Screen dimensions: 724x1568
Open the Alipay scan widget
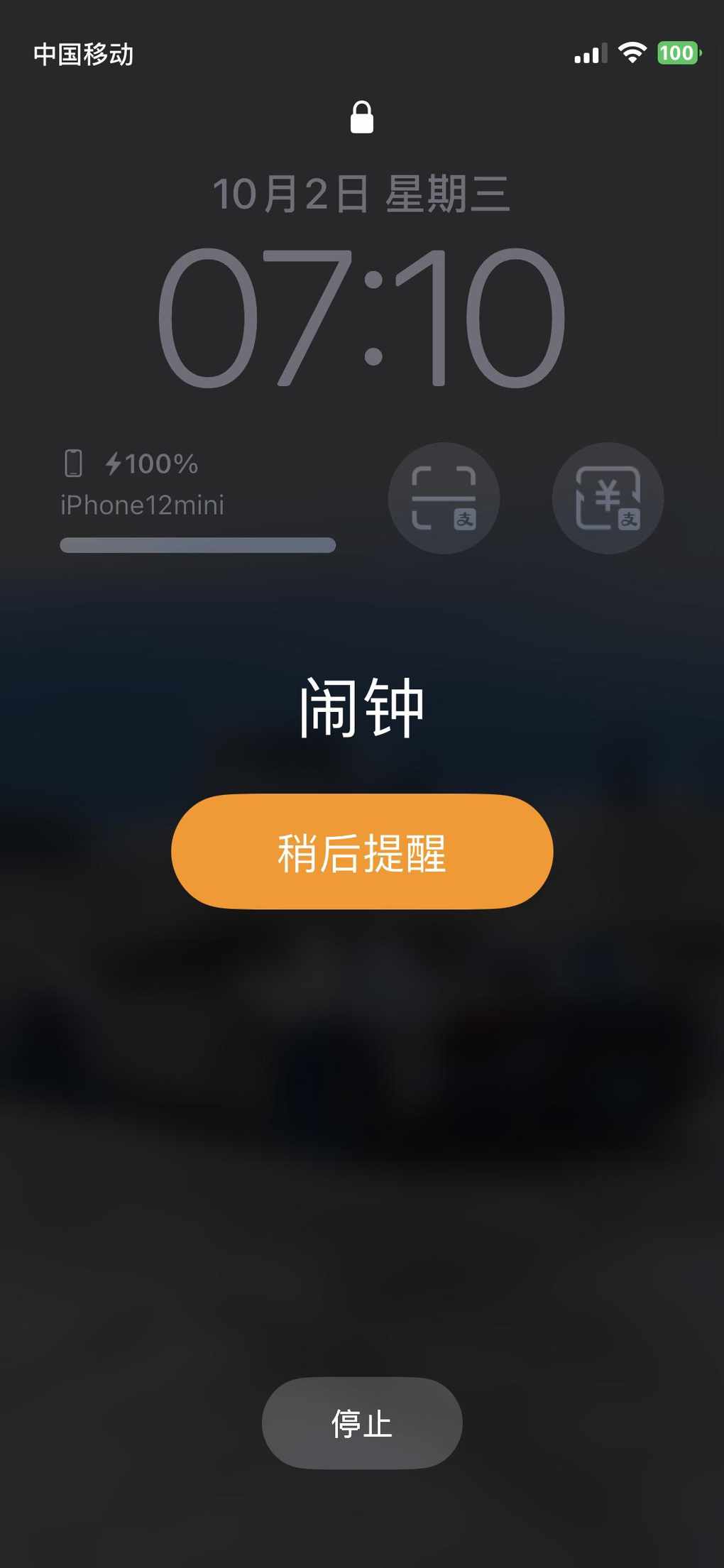444,498
